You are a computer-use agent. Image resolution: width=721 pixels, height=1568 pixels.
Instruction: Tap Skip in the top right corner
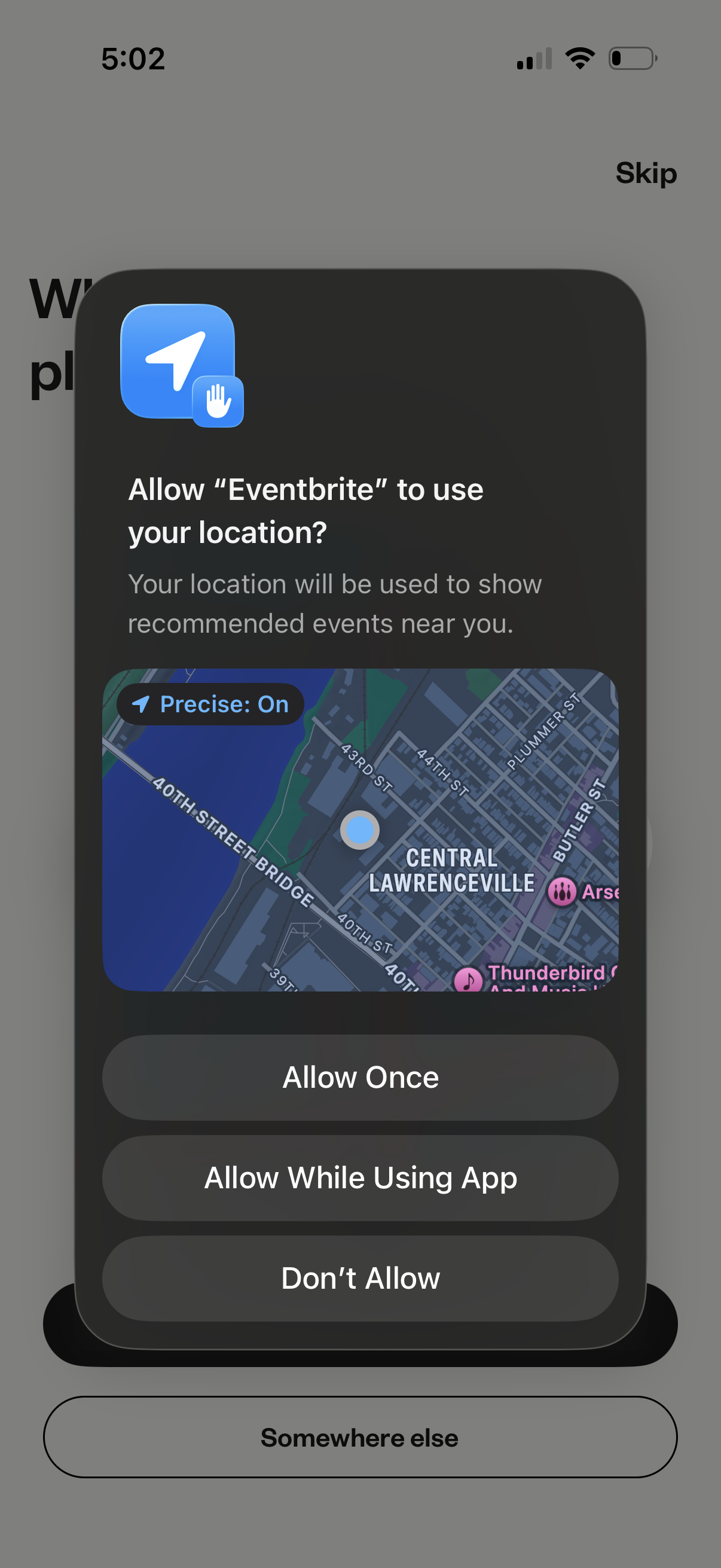point(646,173)
